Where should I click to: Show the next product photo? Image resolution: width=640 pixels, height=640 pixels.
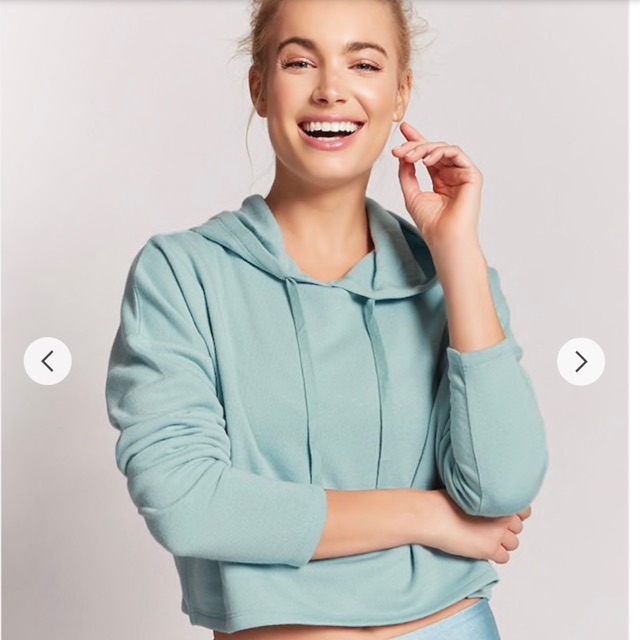coord(581,361)
